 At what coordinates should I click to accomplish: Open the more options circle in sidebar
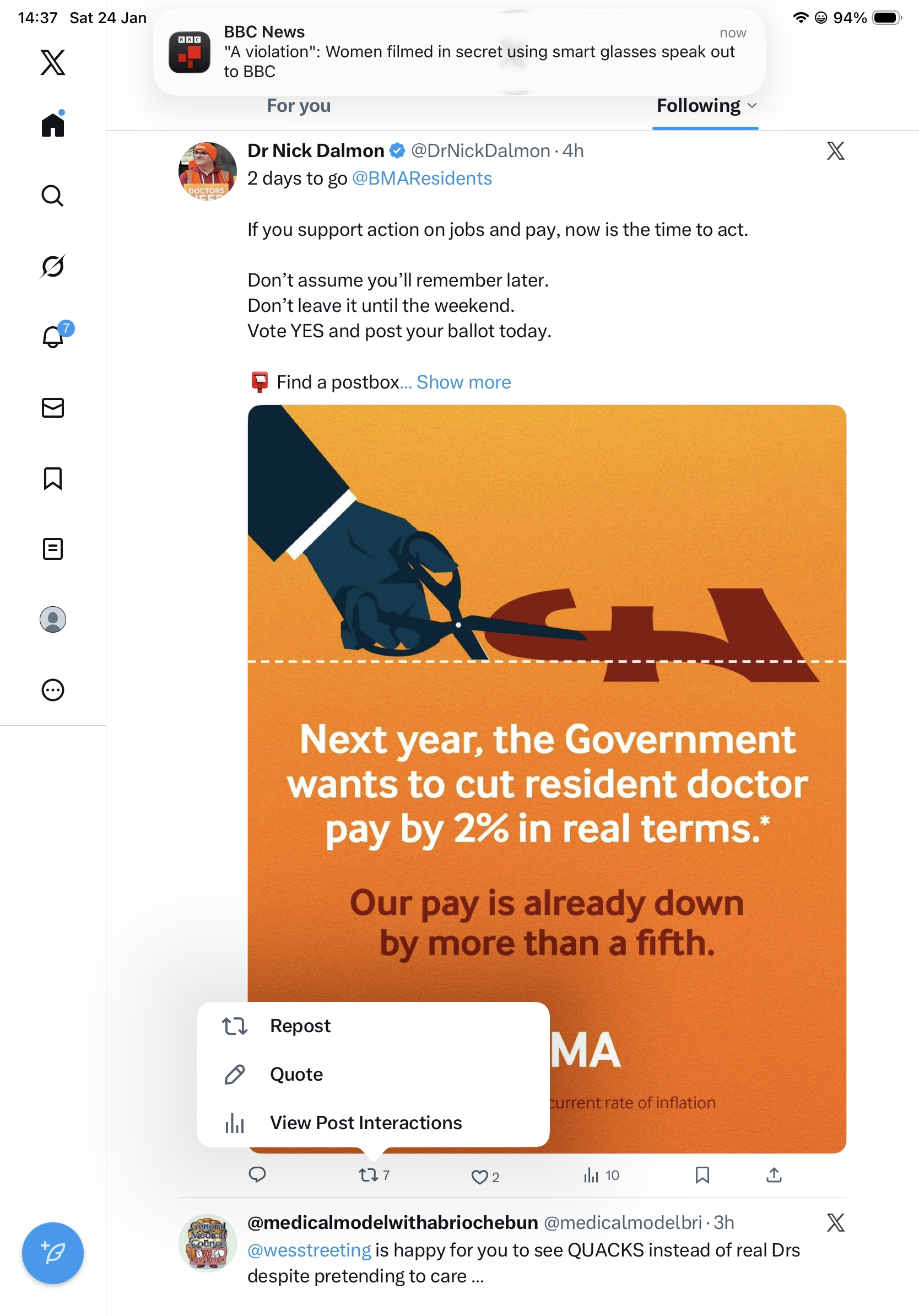[x=53, y=690]
